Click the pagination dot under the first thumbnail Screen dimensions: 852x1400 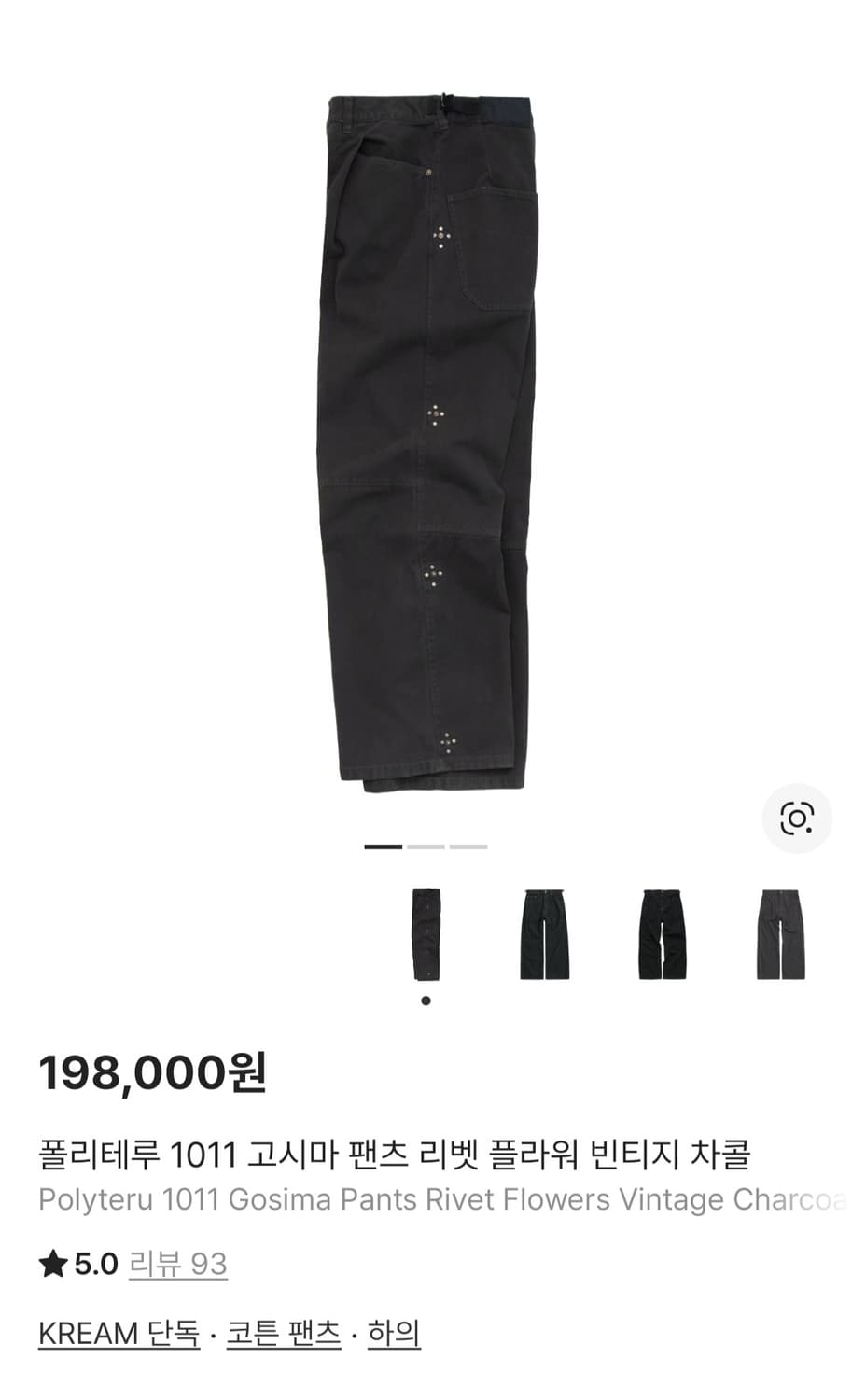pyautogui.click(x=426, y=1000)
